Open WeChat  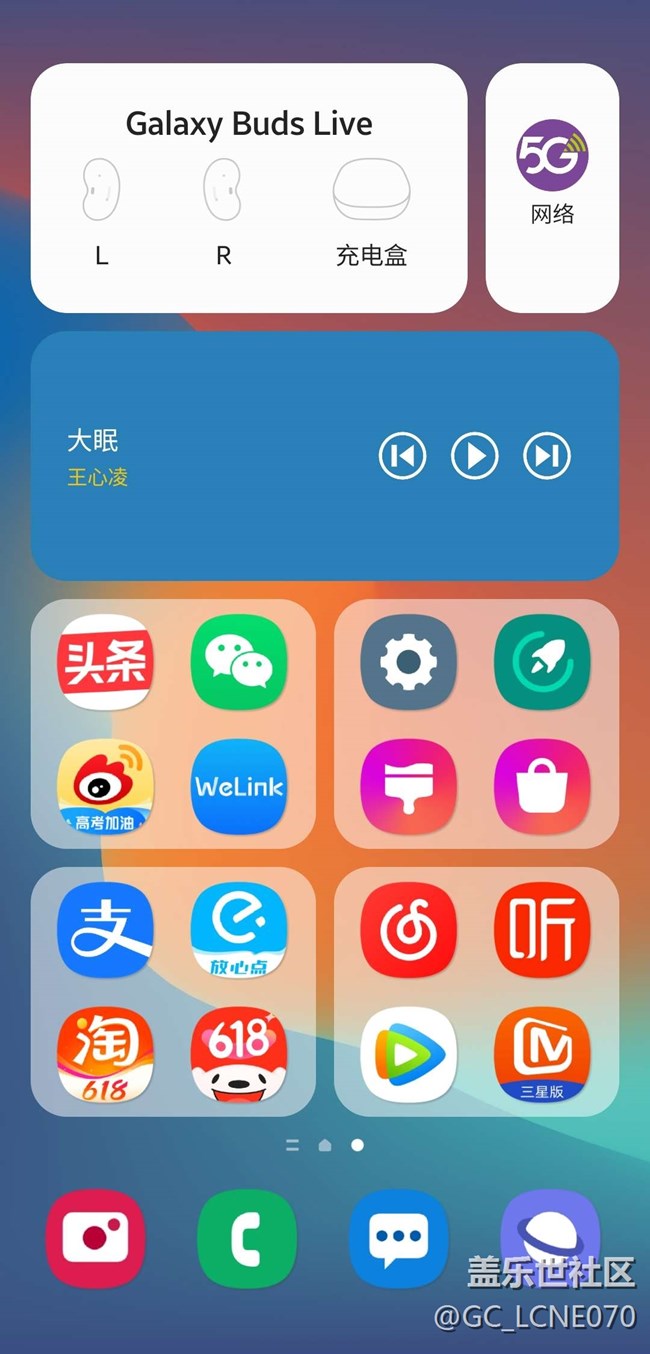click(239, 662)
